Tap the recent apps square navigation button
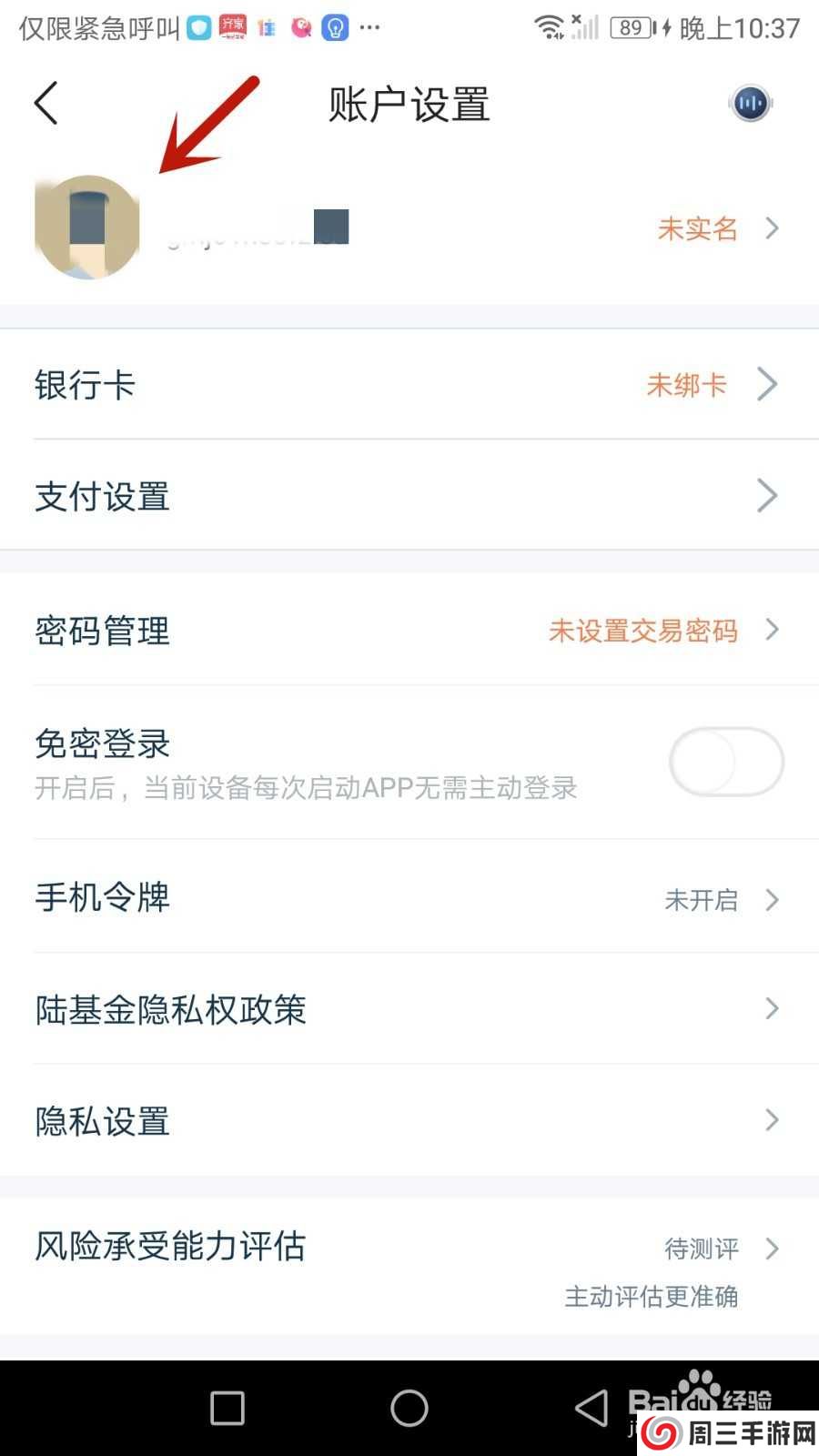The image size is (819, 1456). (x=225, y=1406)
